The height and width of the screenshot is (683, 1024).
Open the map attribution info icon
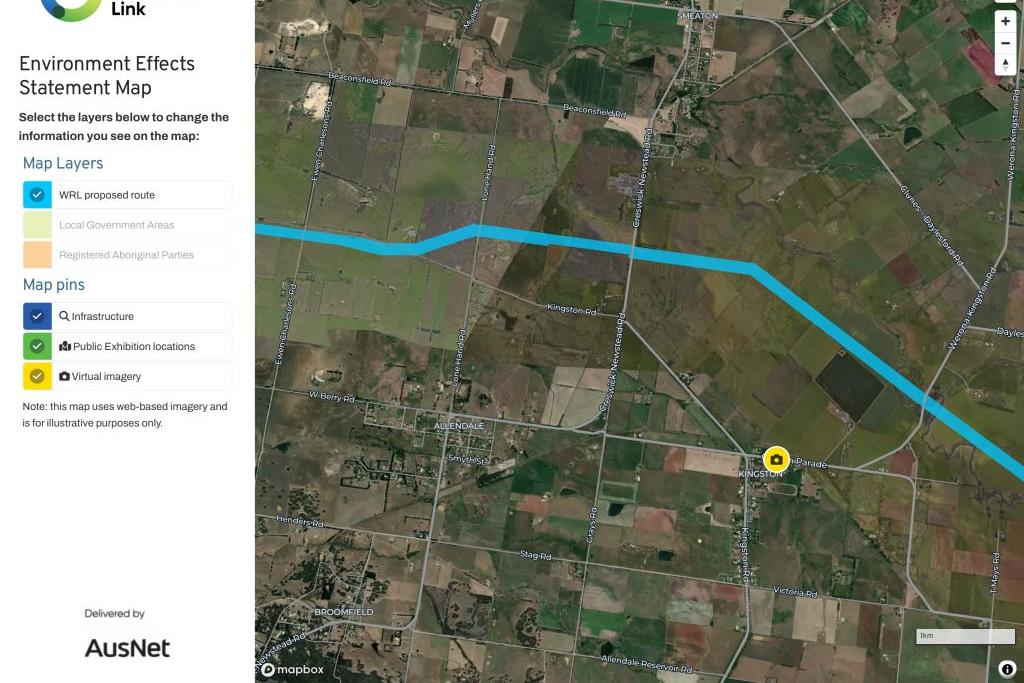click(1007, 669)
